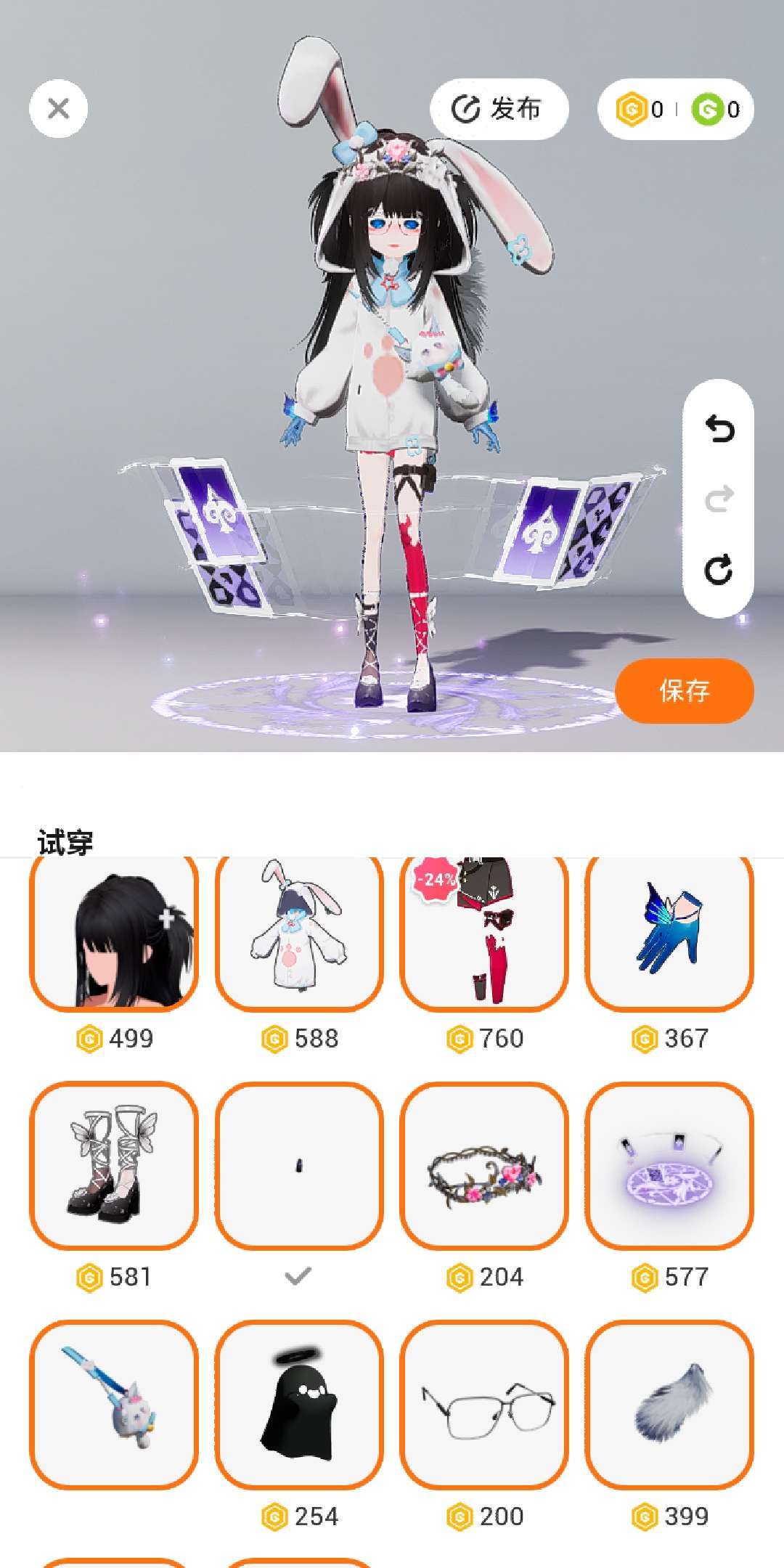
Task: Choose the flower wreath crown 204
Action: (484, 1165)
